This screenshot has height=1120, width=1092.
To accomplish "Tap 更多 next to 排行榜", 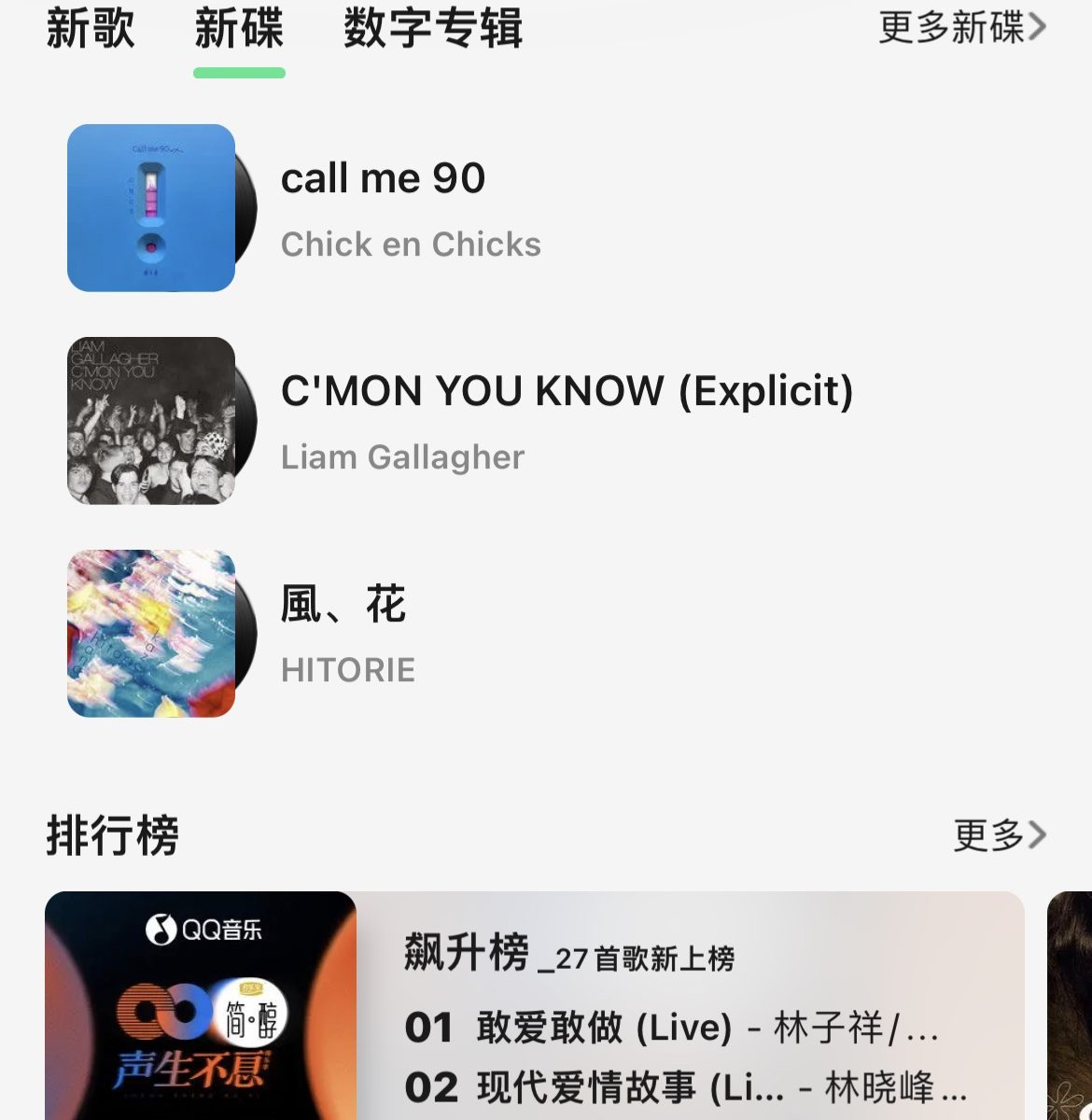I will pyautogui.click(x=999, y=834).
